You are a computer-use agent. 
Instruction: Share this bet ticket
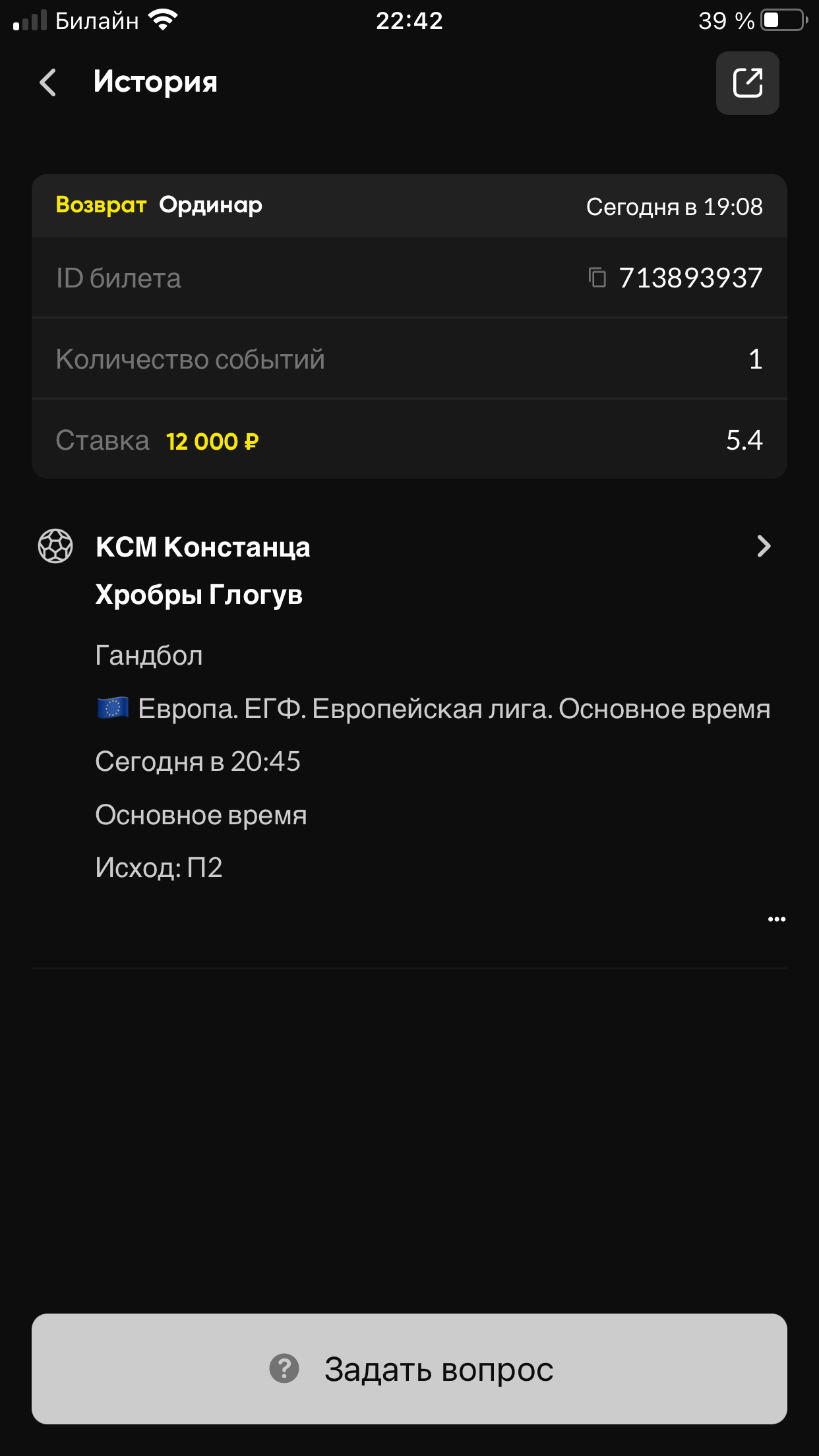pyautogui.click(x=747, y=83)
